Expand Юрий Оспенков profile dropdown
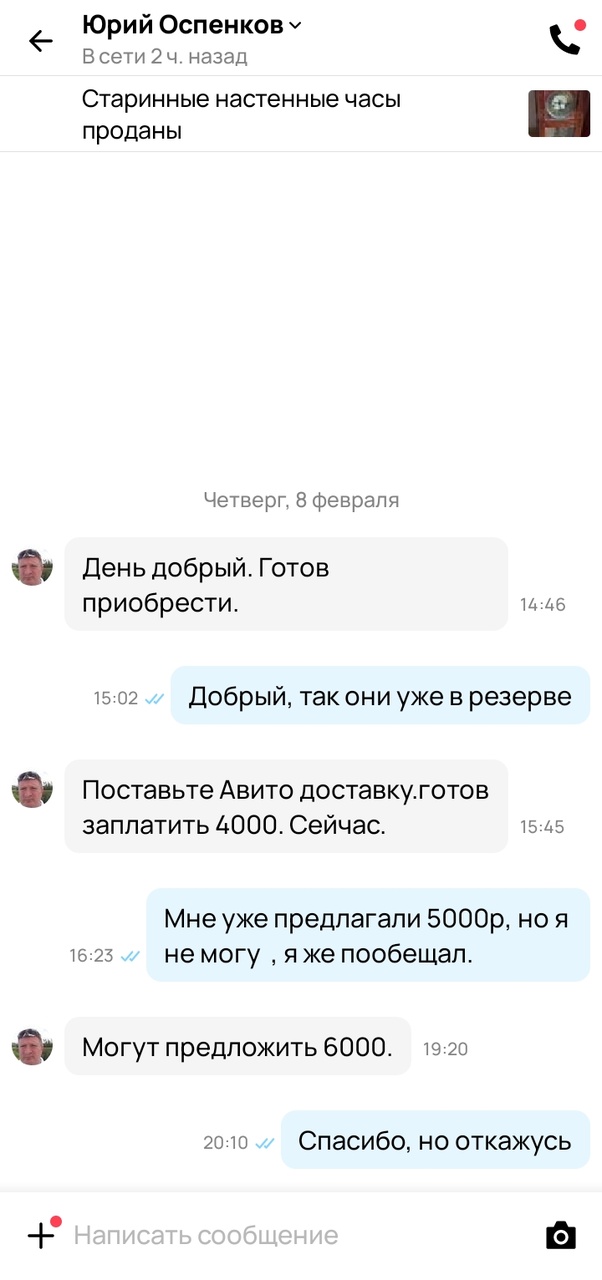Screen dimensions: 602x1280 click(294, 26)
